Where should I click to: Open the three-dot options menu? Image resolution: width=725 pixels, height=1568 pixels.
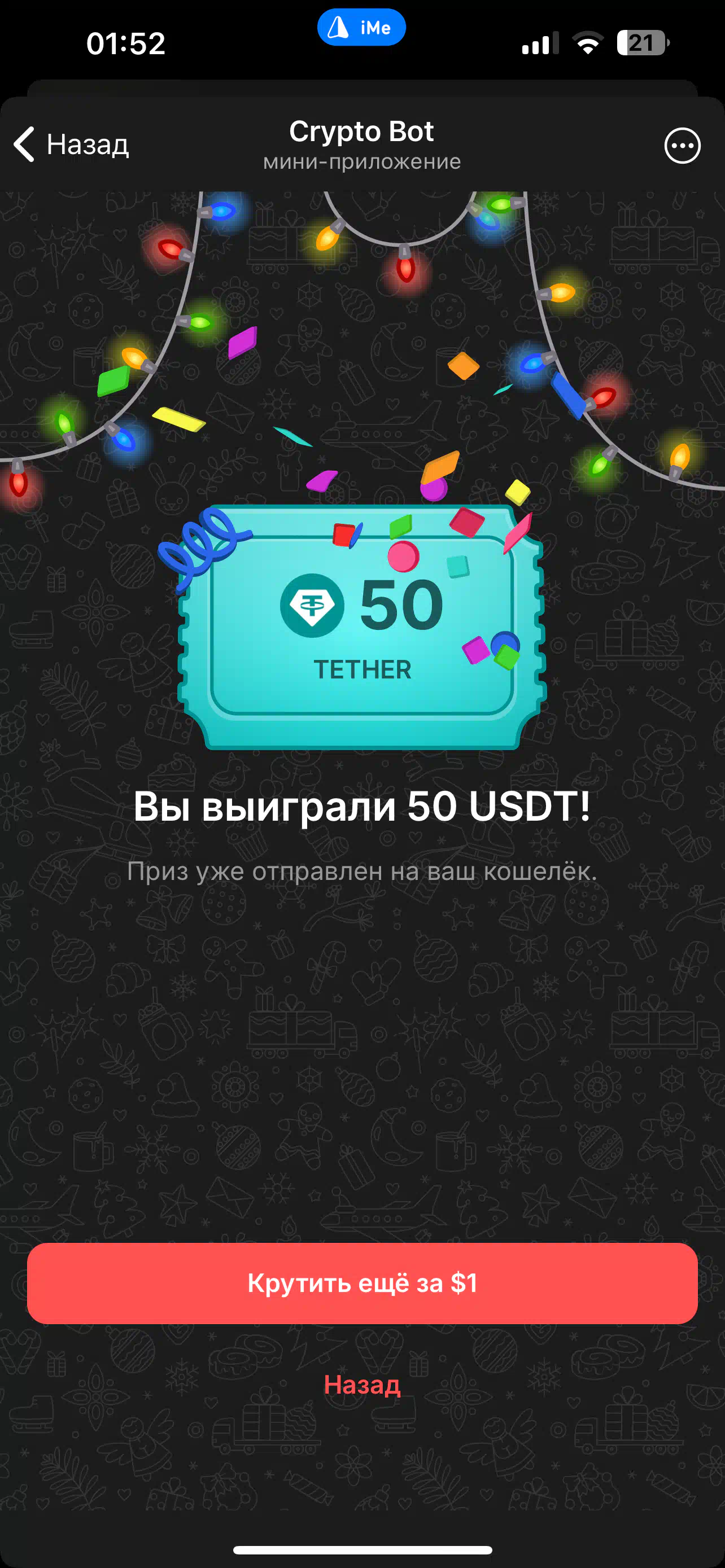click(682, 146)
